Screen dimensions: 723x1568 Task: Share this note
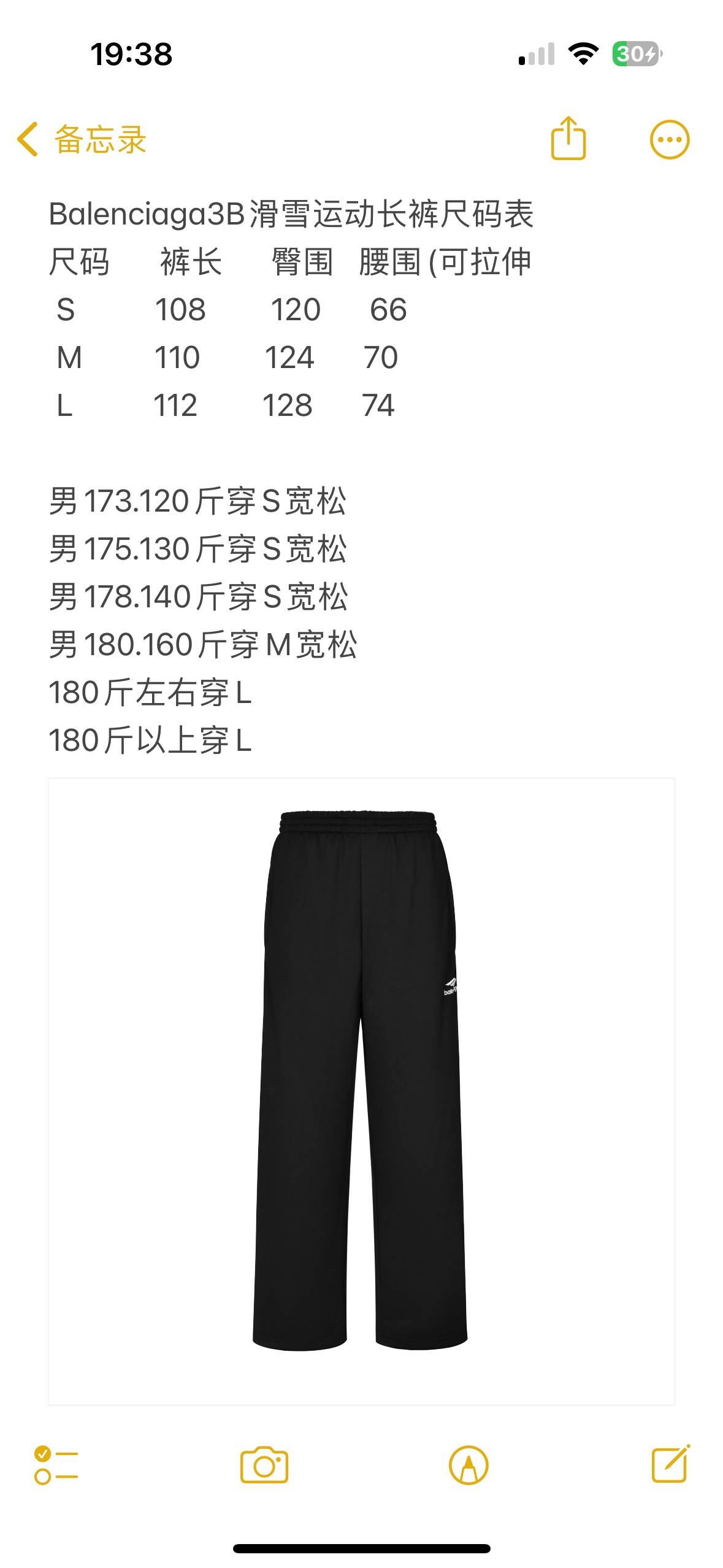click(568, 139)
